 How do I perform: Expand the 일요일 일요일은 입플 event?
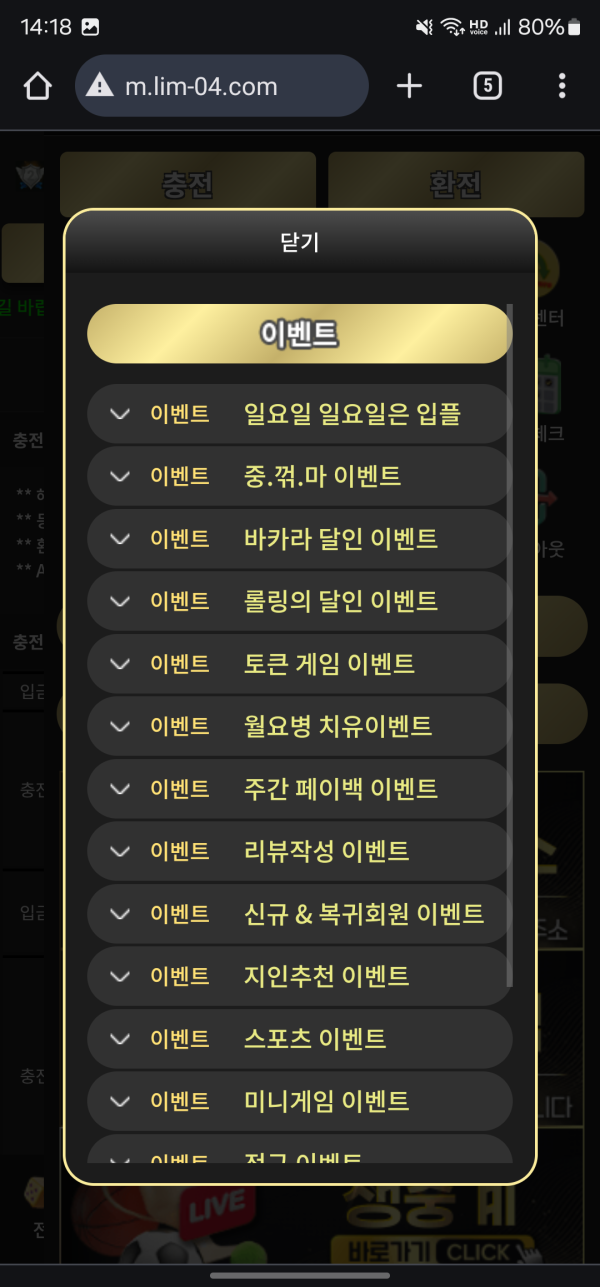tap(299, 414)
